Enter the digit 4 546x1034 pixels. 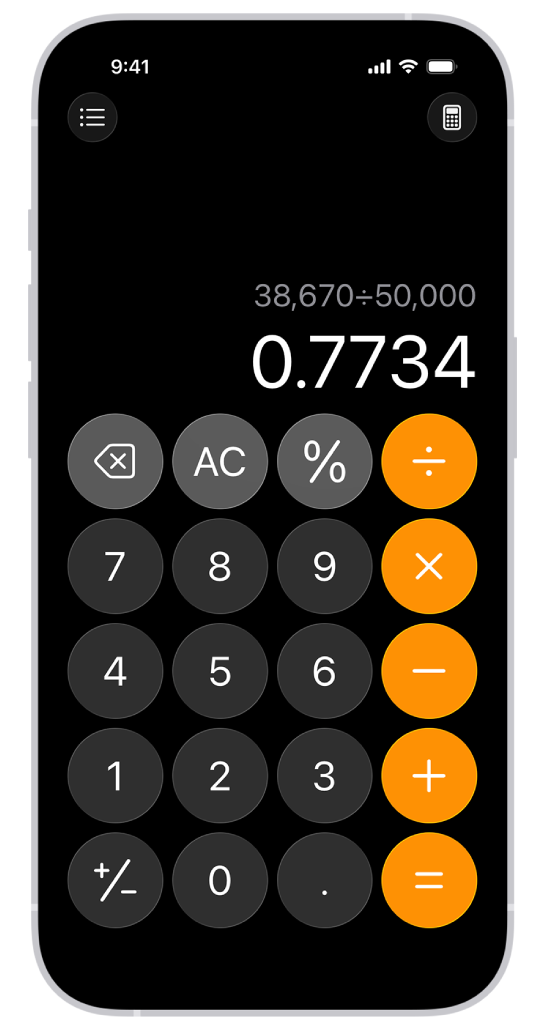tap(115, 671)
